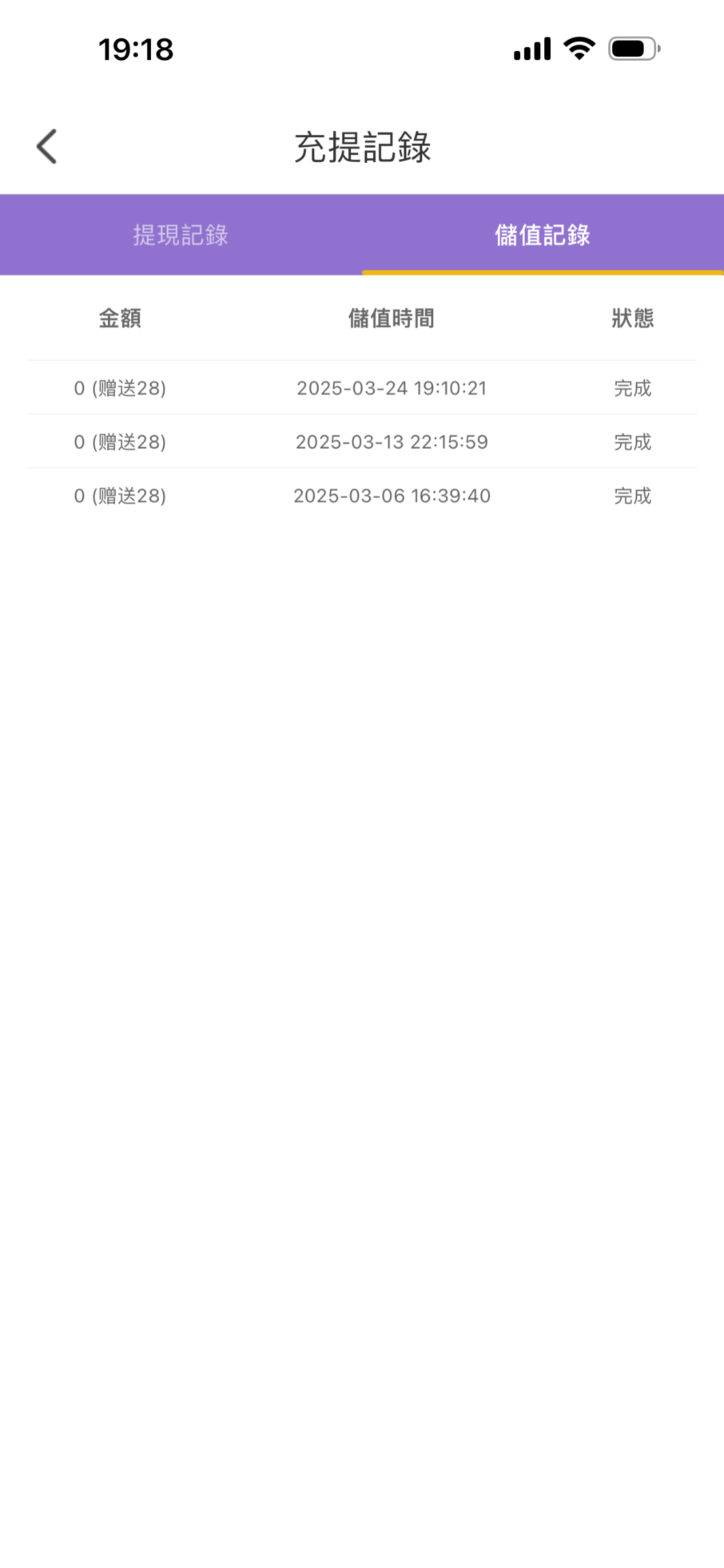
Task: Switch to the 提現記錄 tab
Action: tap(181, 235)
